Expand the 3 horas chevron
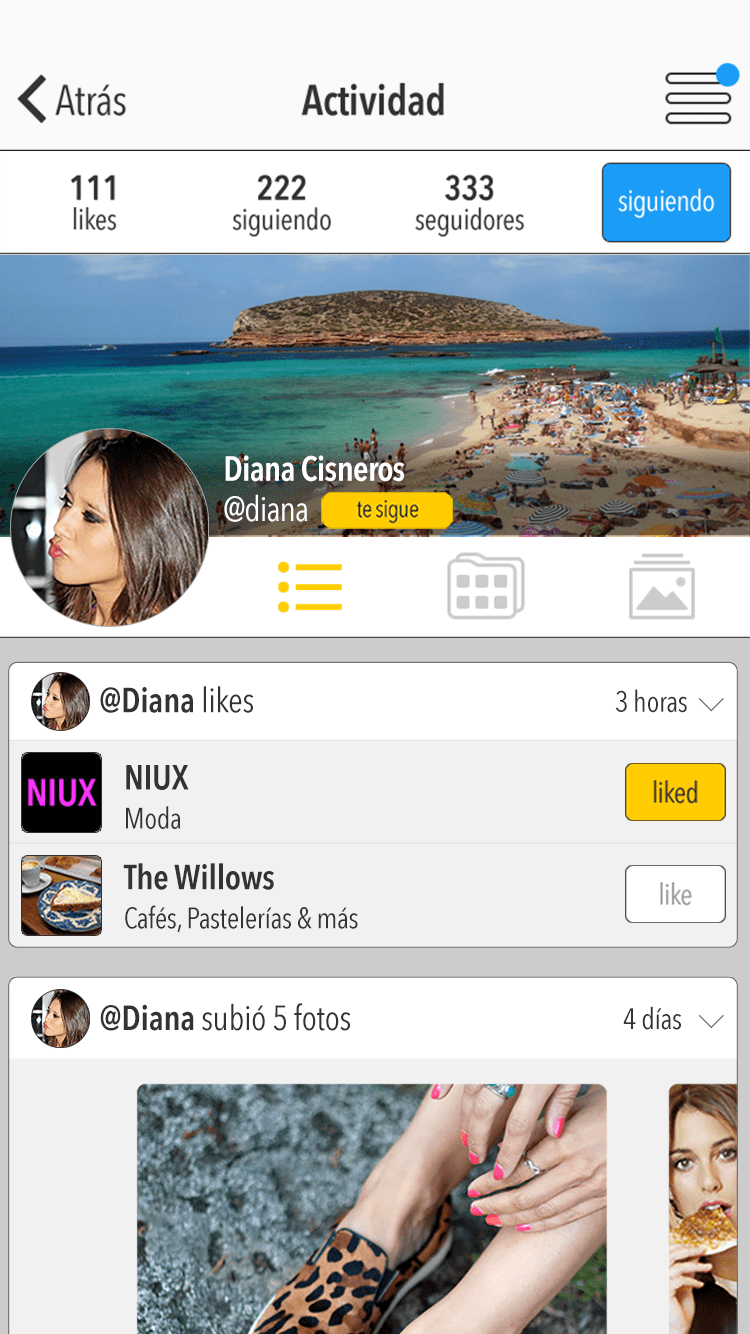This screenshot has width=750, height=1334. click(x=711, y=704)
